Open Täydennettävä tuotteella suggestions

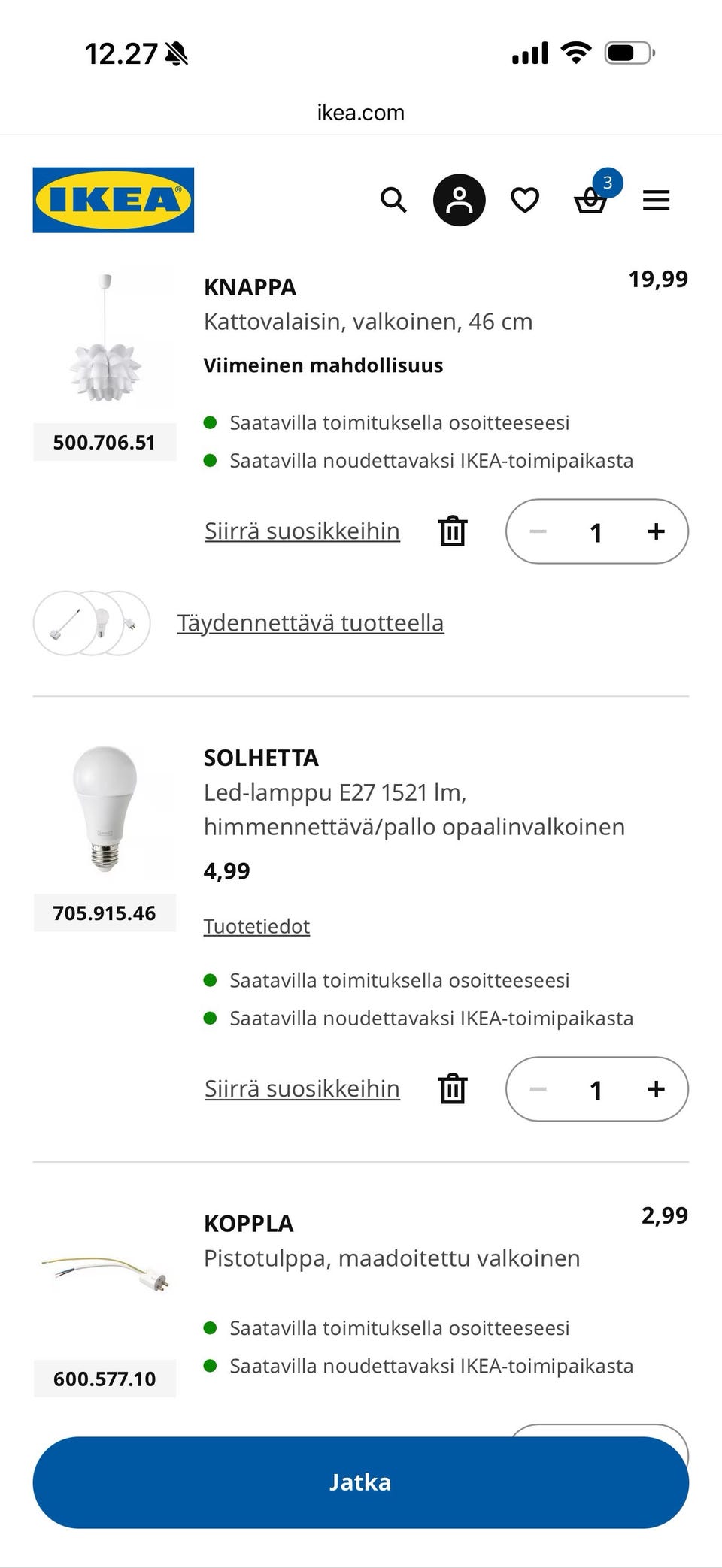311,622
